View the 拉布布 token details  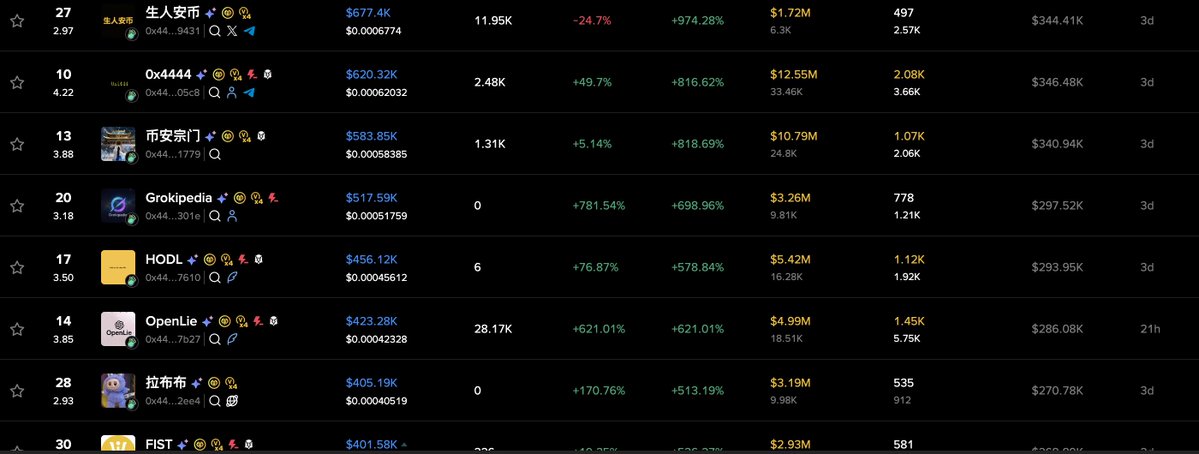coord(166,383)
